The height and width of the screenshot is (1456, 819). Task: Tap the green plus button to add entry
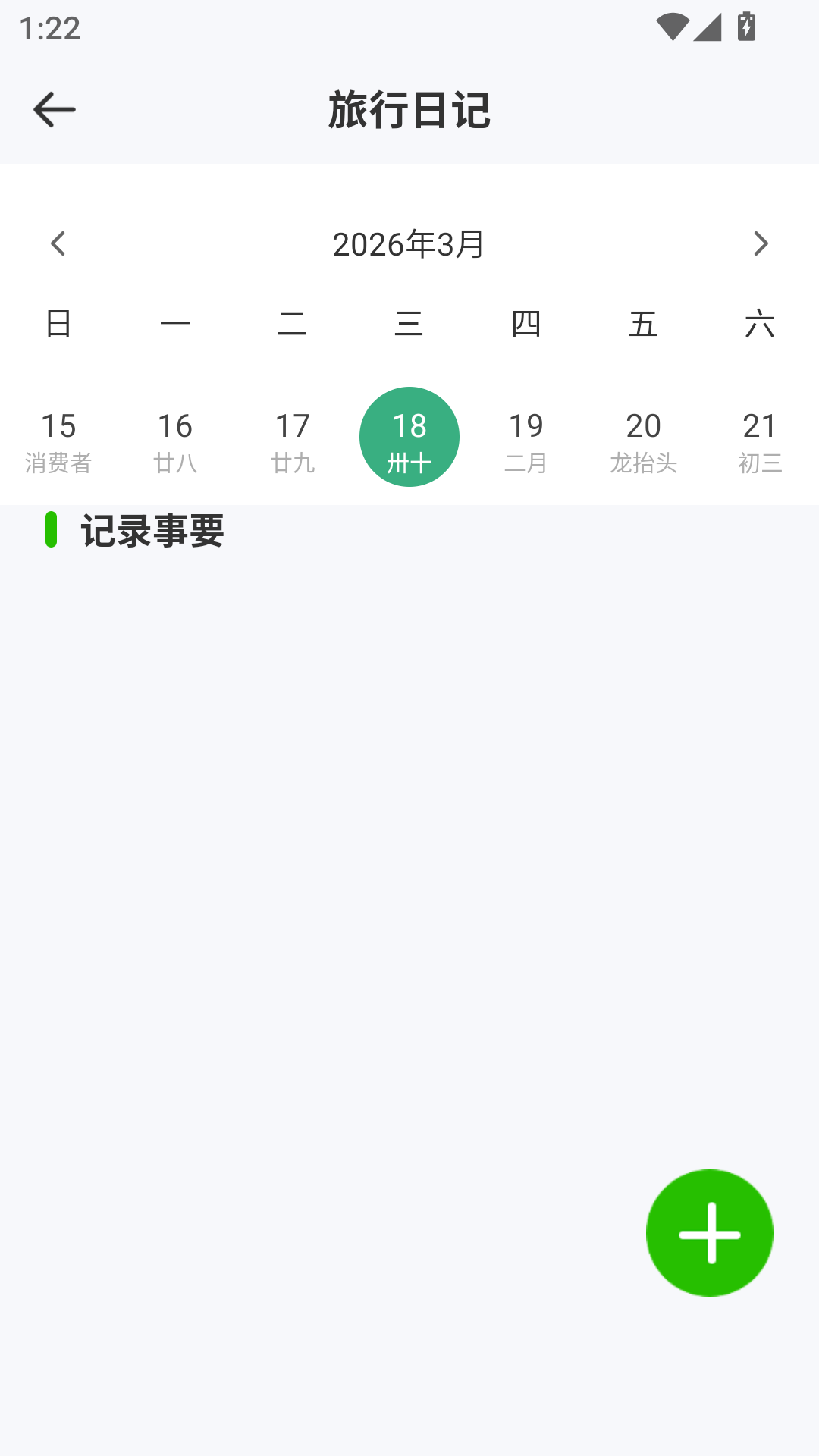click(710, 1232)
